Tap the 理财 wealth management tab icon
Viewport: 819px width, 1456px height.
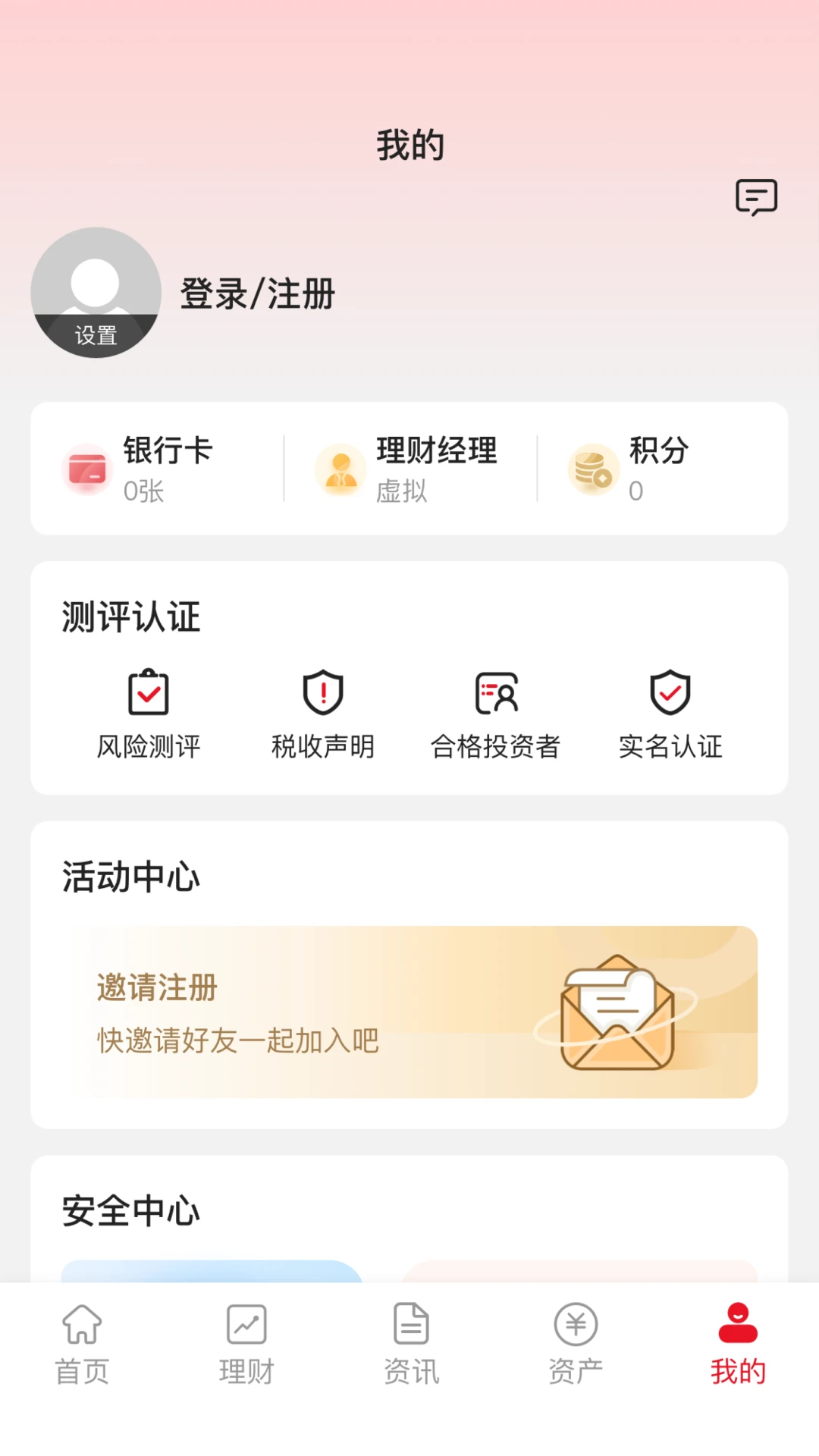(246, 1342)
